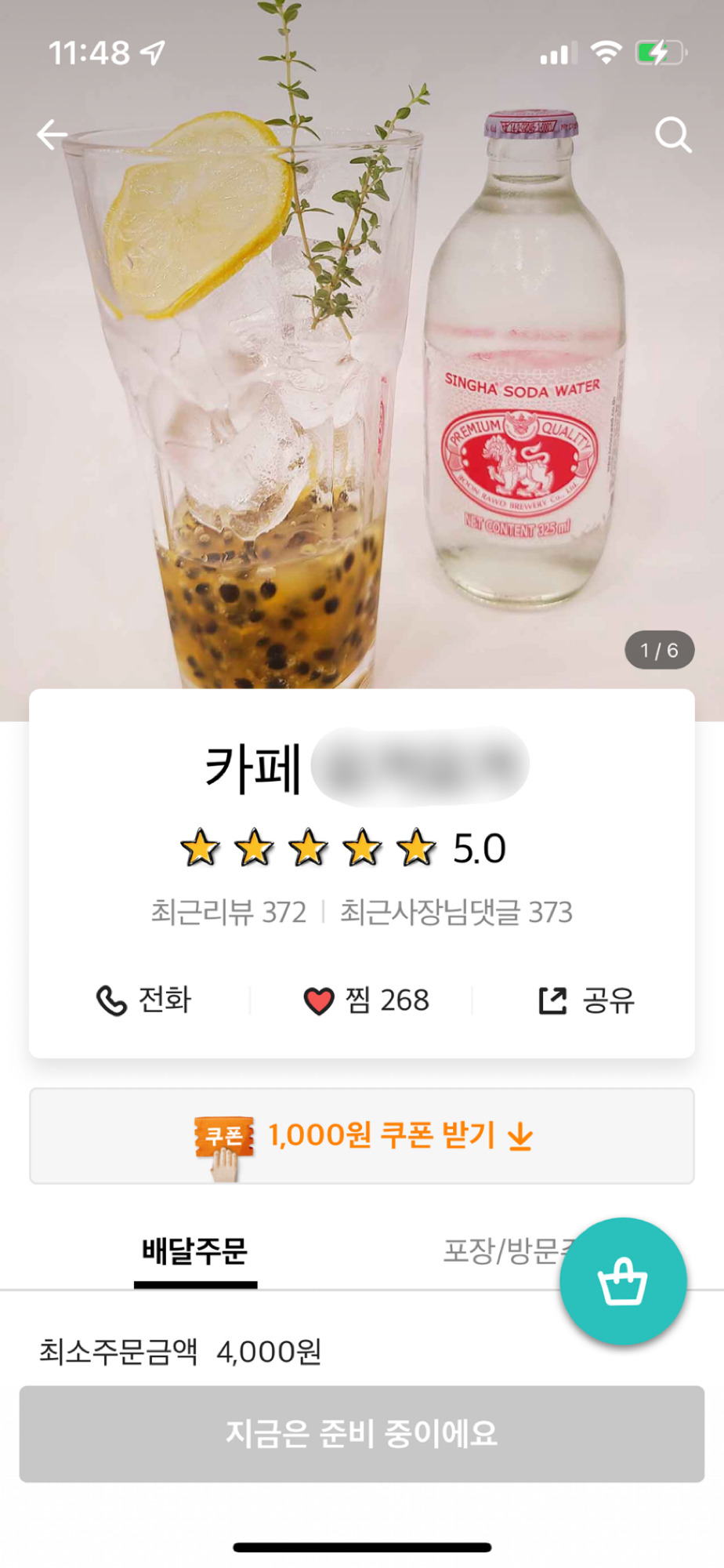Switch to the 포장/방문주문 tab
724x1568 pixels.
pyautogui.click(x=501, y=1250)
